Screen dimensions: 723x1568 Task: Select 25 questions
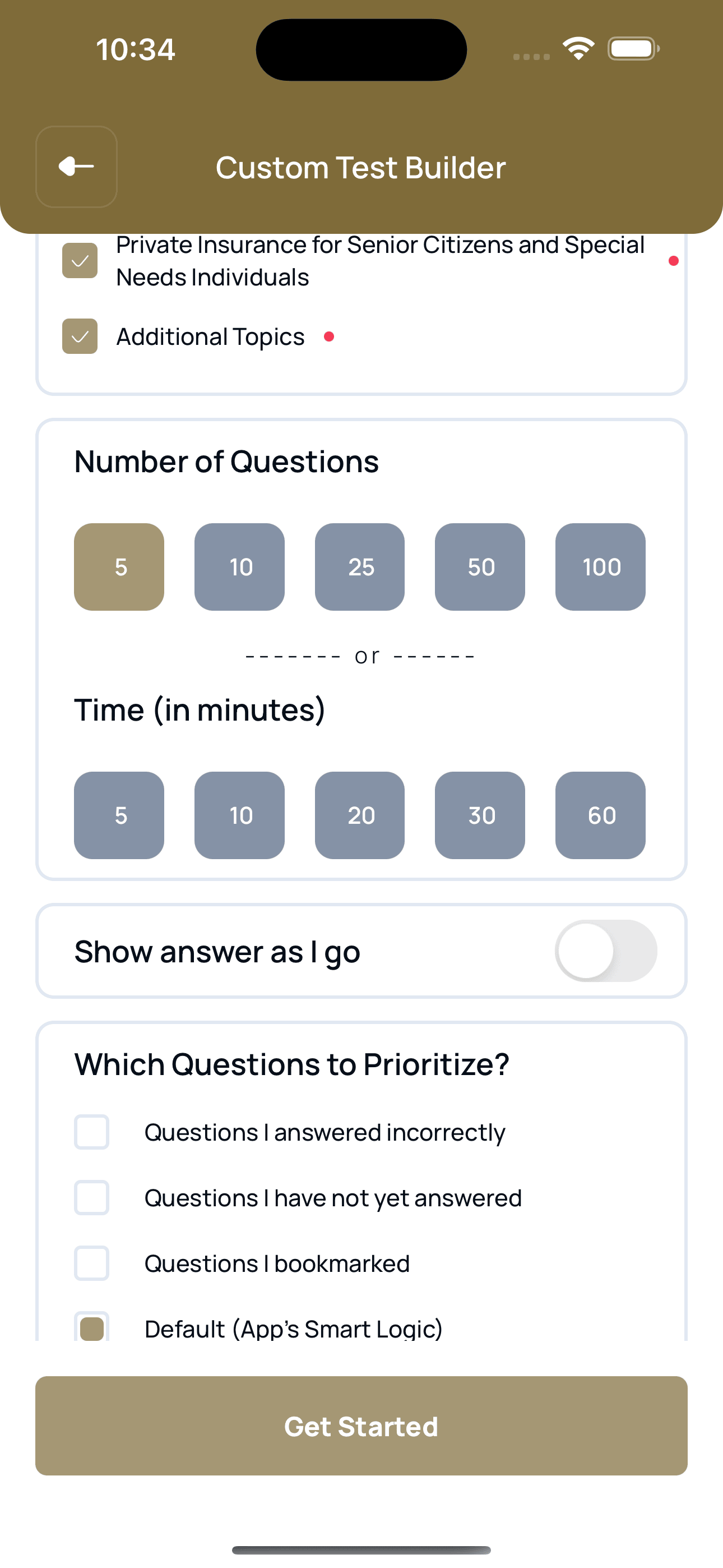coord(359,566)
